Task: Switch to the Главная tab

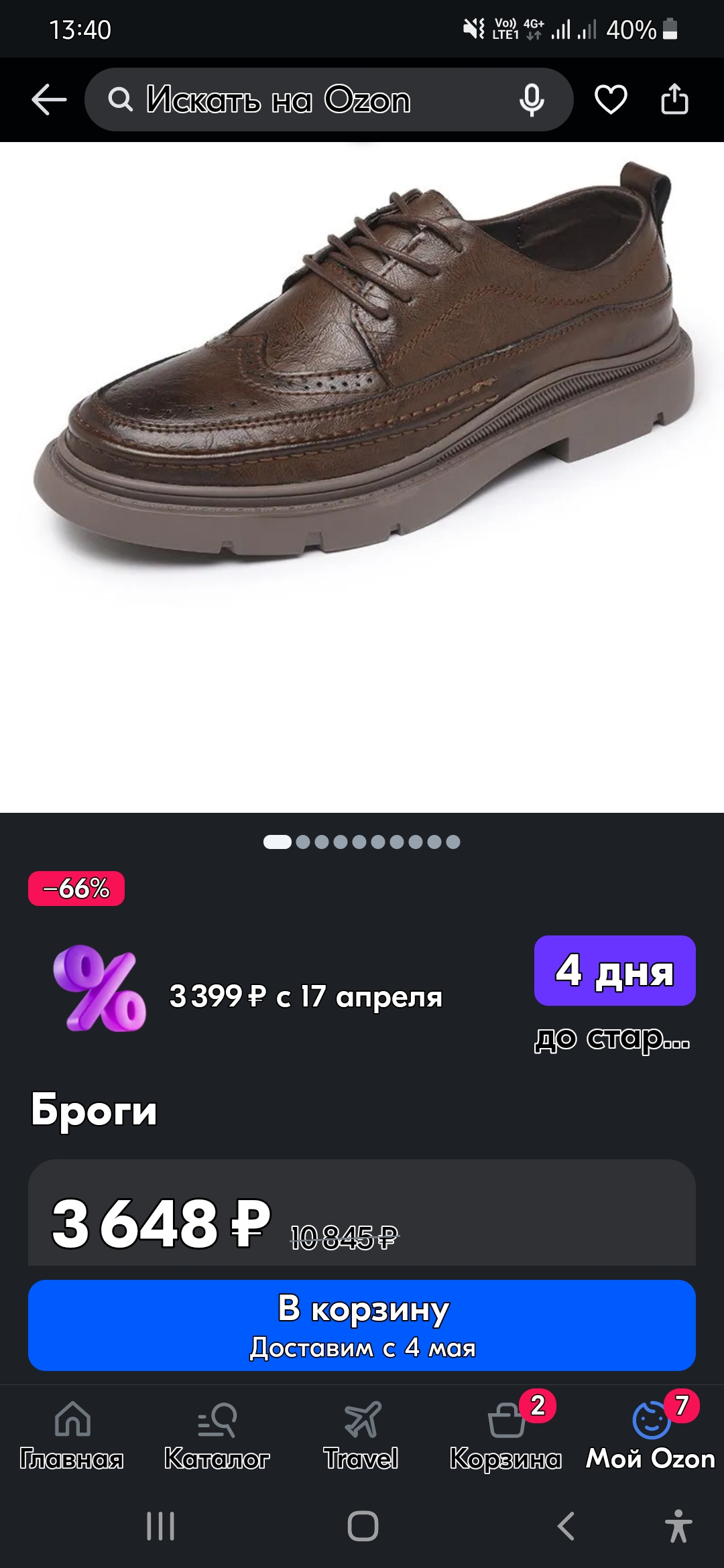Action: [x=72, y=1435]
